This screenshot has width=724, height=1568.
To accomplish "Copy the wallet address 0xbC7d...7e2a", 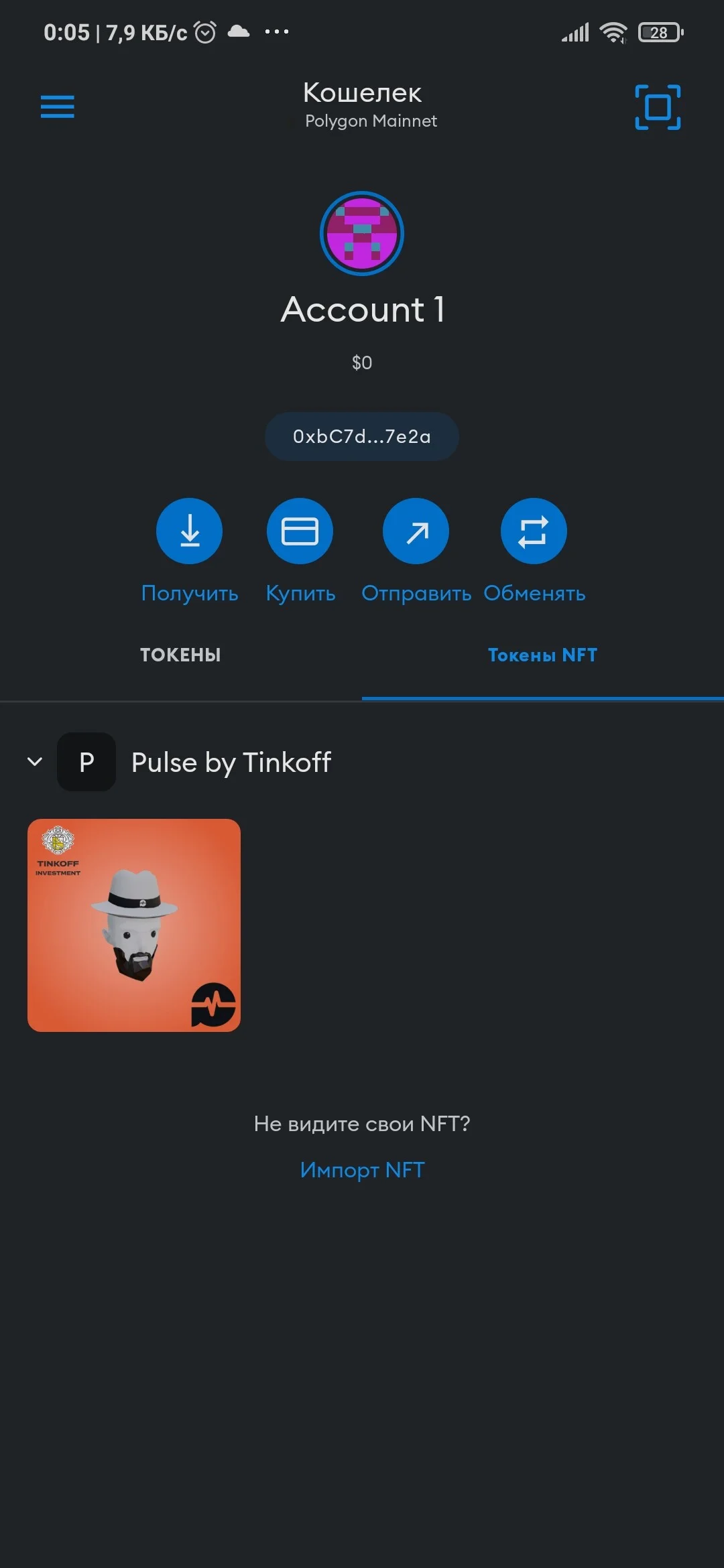I will [x=362, y=436].
